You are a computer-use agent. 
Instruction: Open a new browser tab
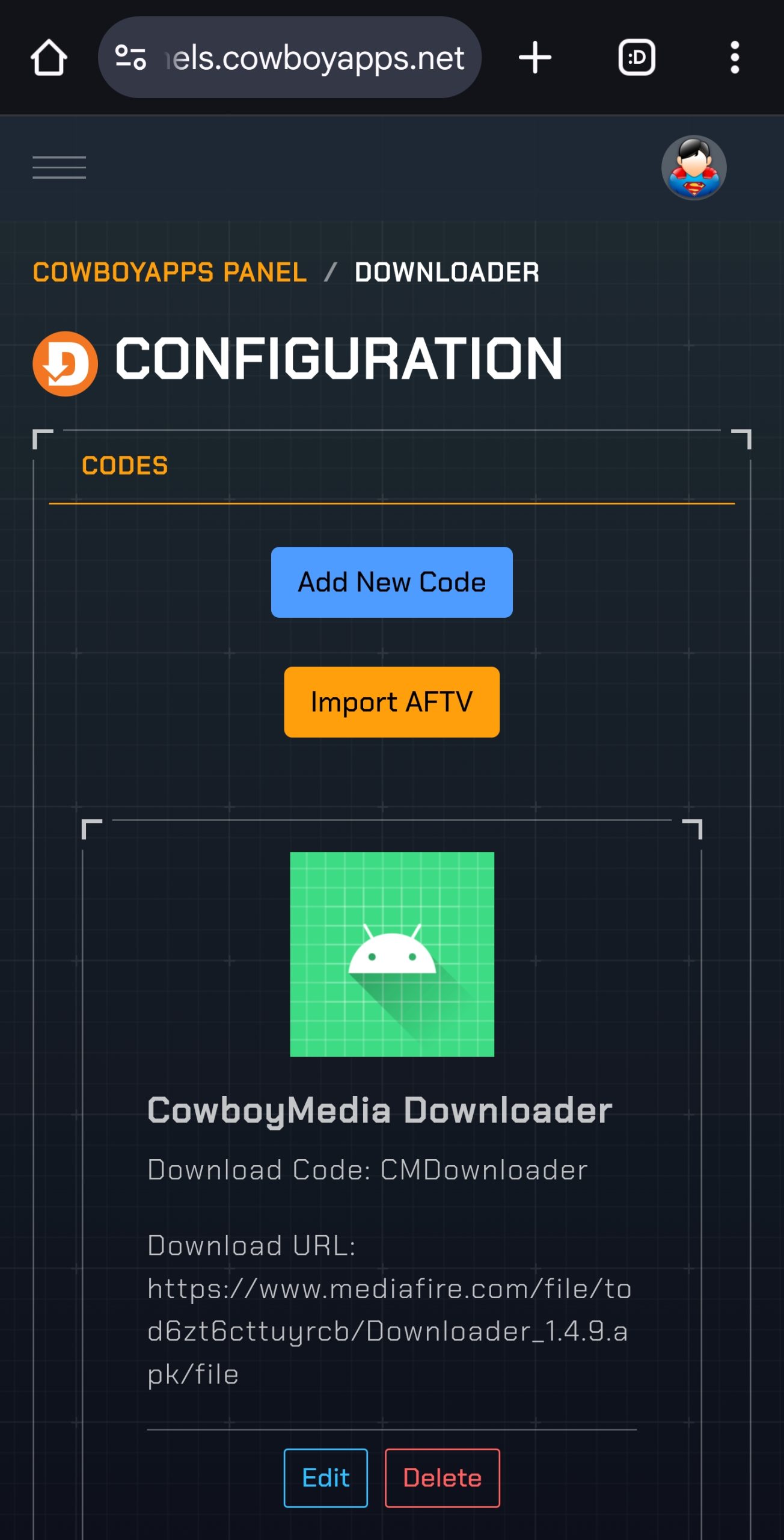(534, 58)
